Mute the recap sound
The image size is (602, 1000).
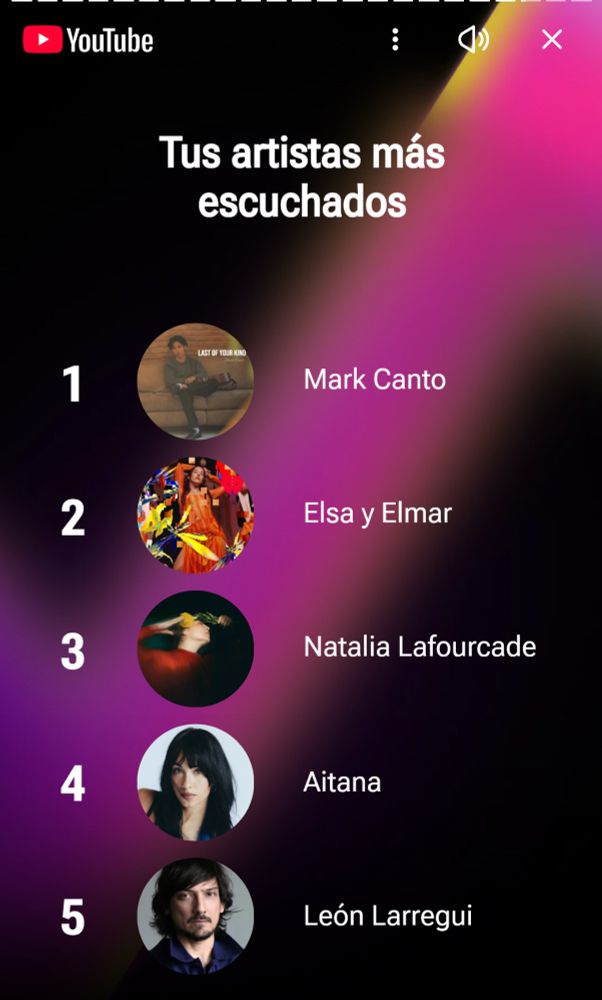click(473, 39)
